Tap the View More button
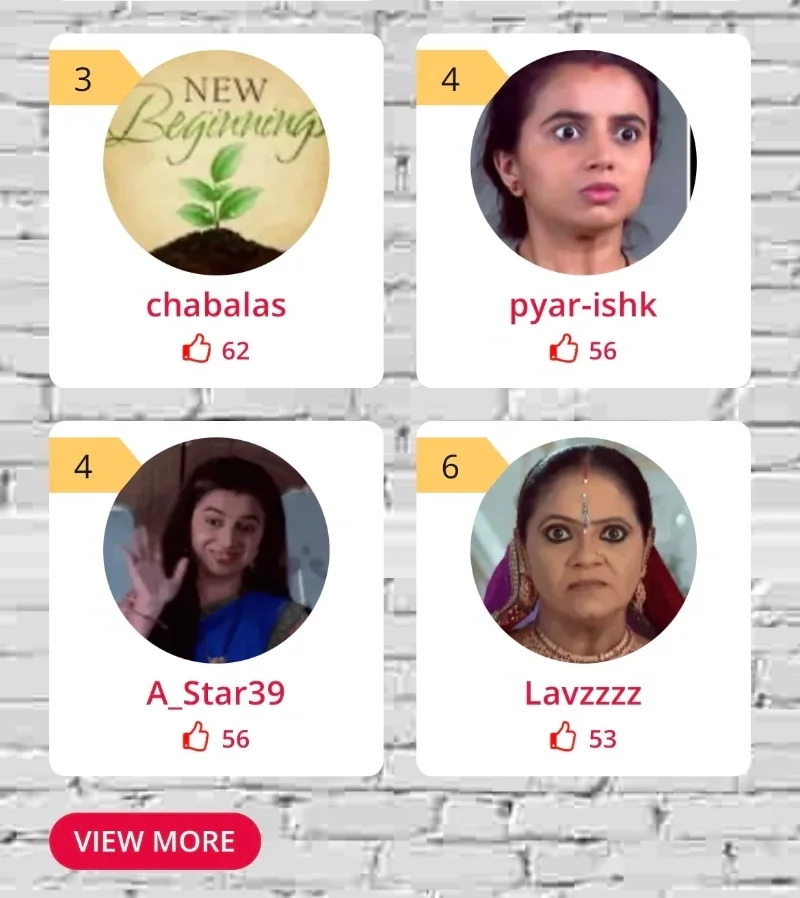The width and height of the screenshot is (800, 898). tap(155, 841)
